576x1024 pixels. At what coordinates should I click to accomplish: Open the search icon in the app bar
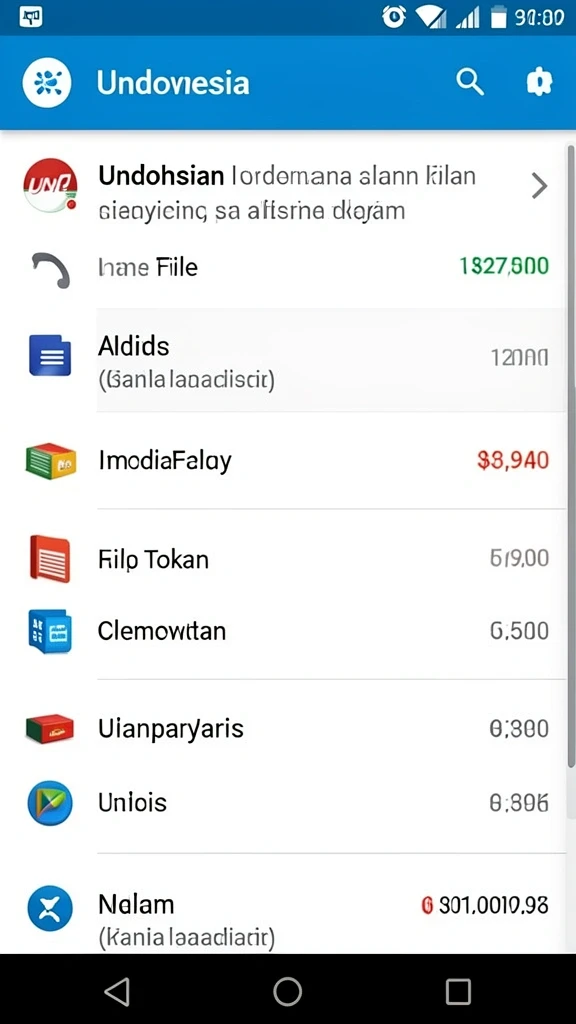click(x=470, y=83)
